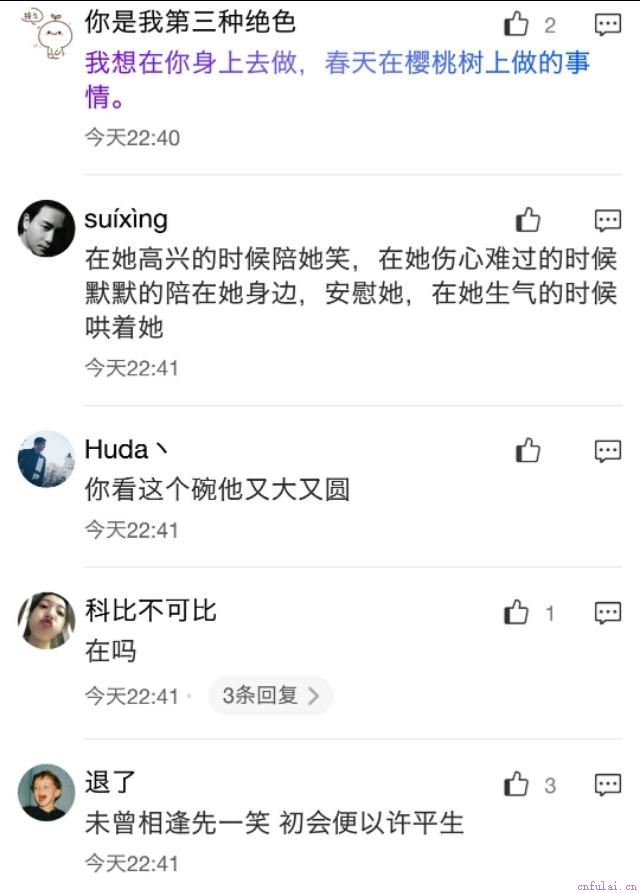Like the comment by 退了
This screenshot has height=893, width=640.
(517, 784)
